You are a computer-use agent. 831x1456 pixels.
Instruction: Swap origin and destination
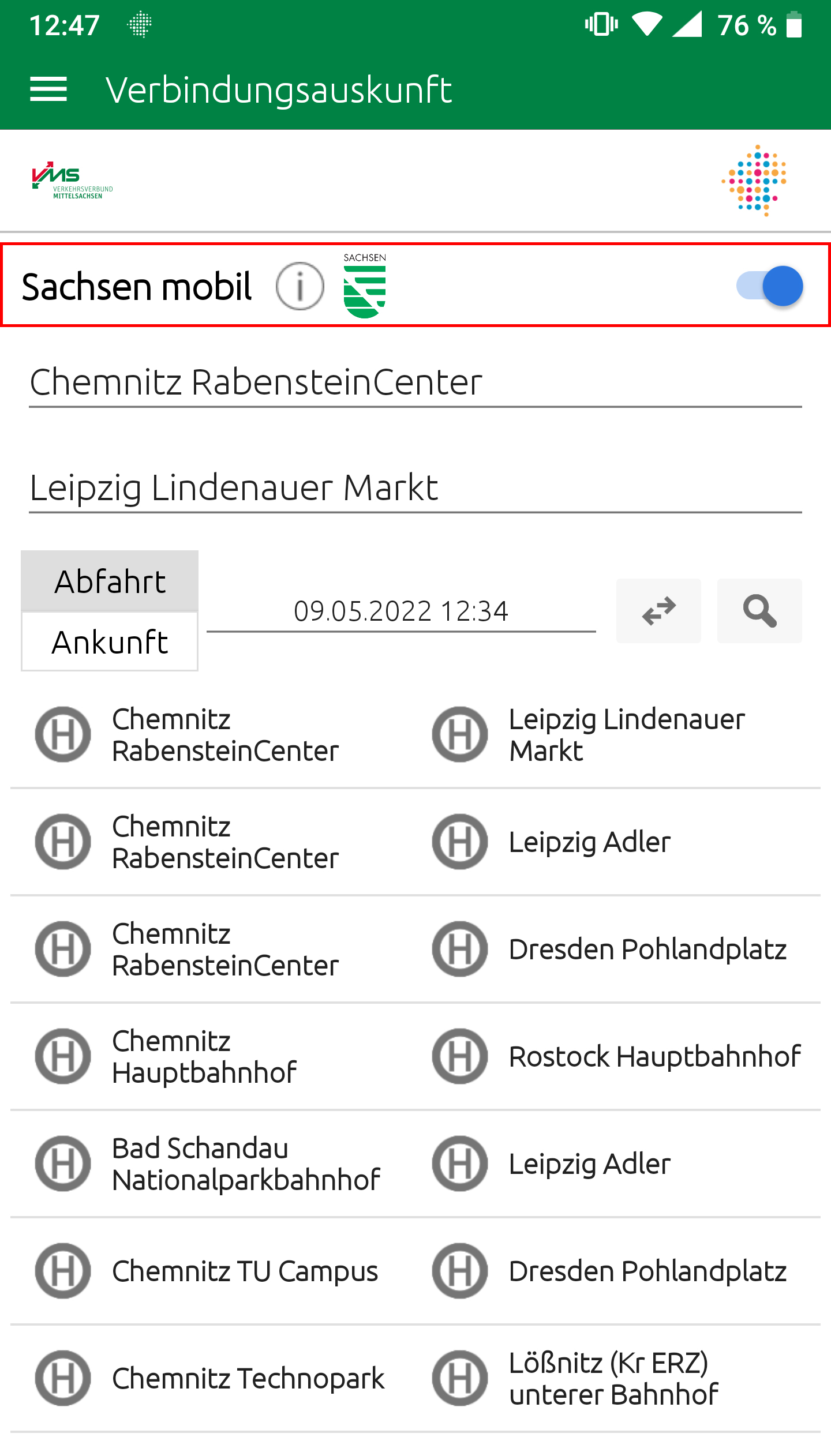[658, 611]
